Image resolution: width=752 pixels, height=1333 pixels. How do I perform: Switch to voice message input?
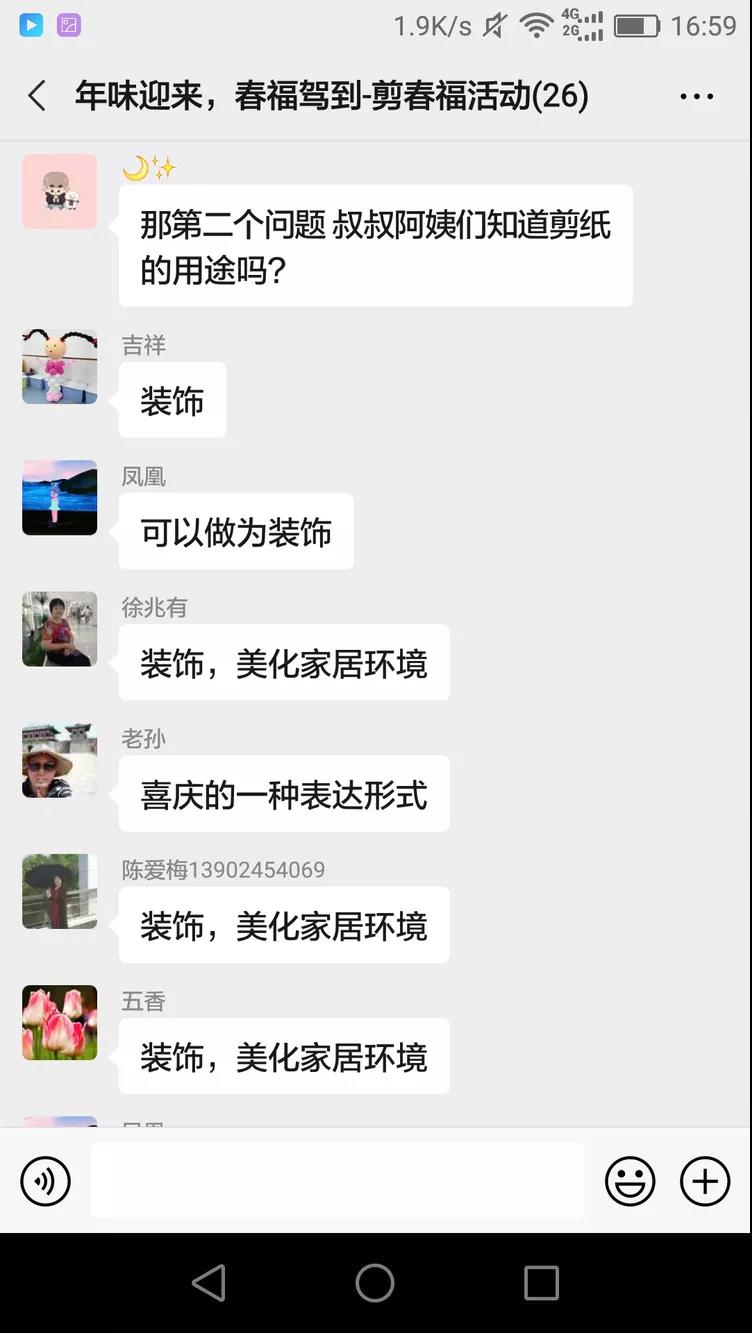[x=46, y=1181]
